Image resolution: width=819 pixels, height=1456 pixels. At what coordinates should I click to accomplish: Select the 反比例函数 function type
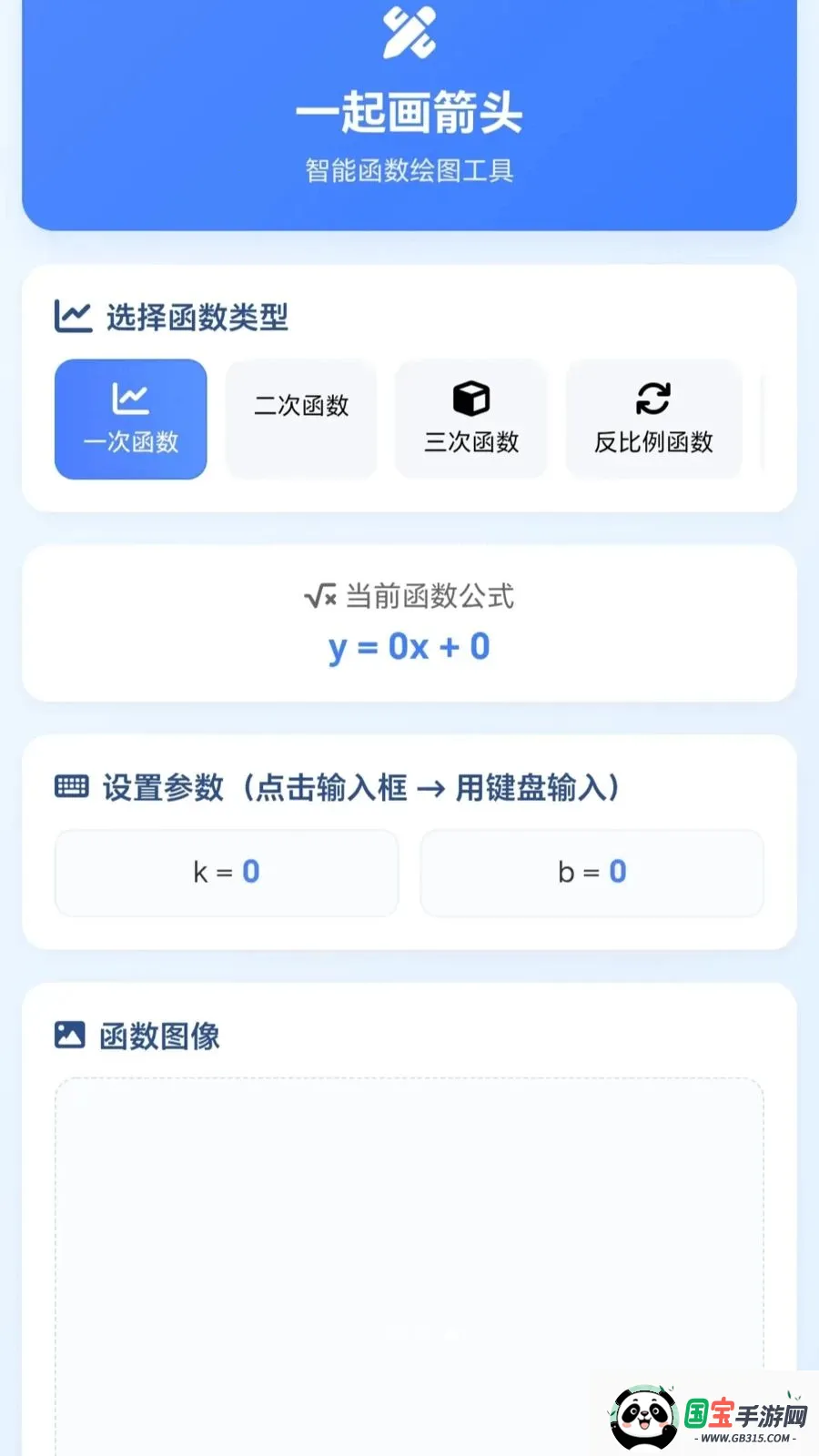652,418
